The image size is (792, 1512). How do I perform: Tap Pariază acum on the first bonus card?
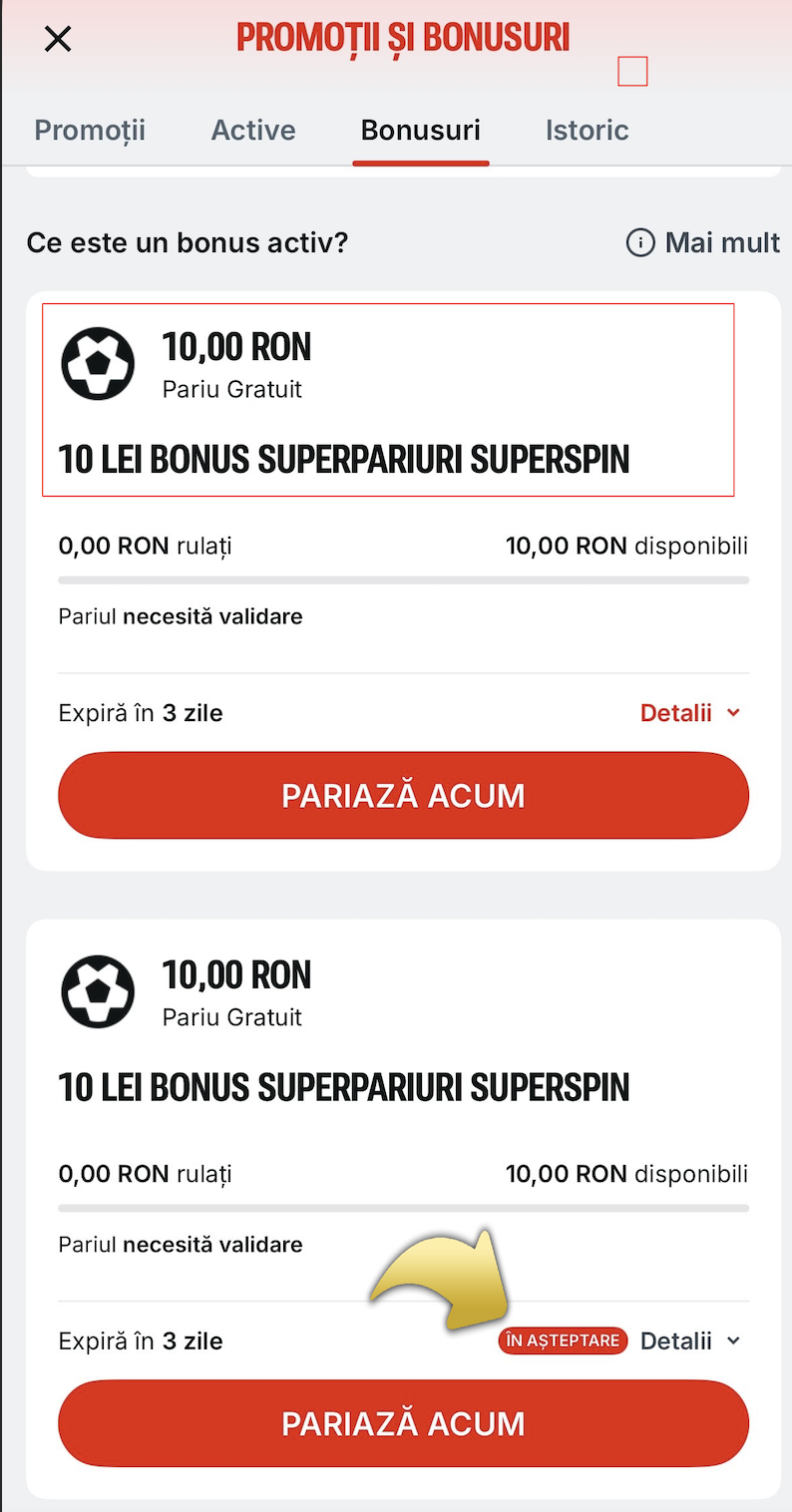(403, 796)
